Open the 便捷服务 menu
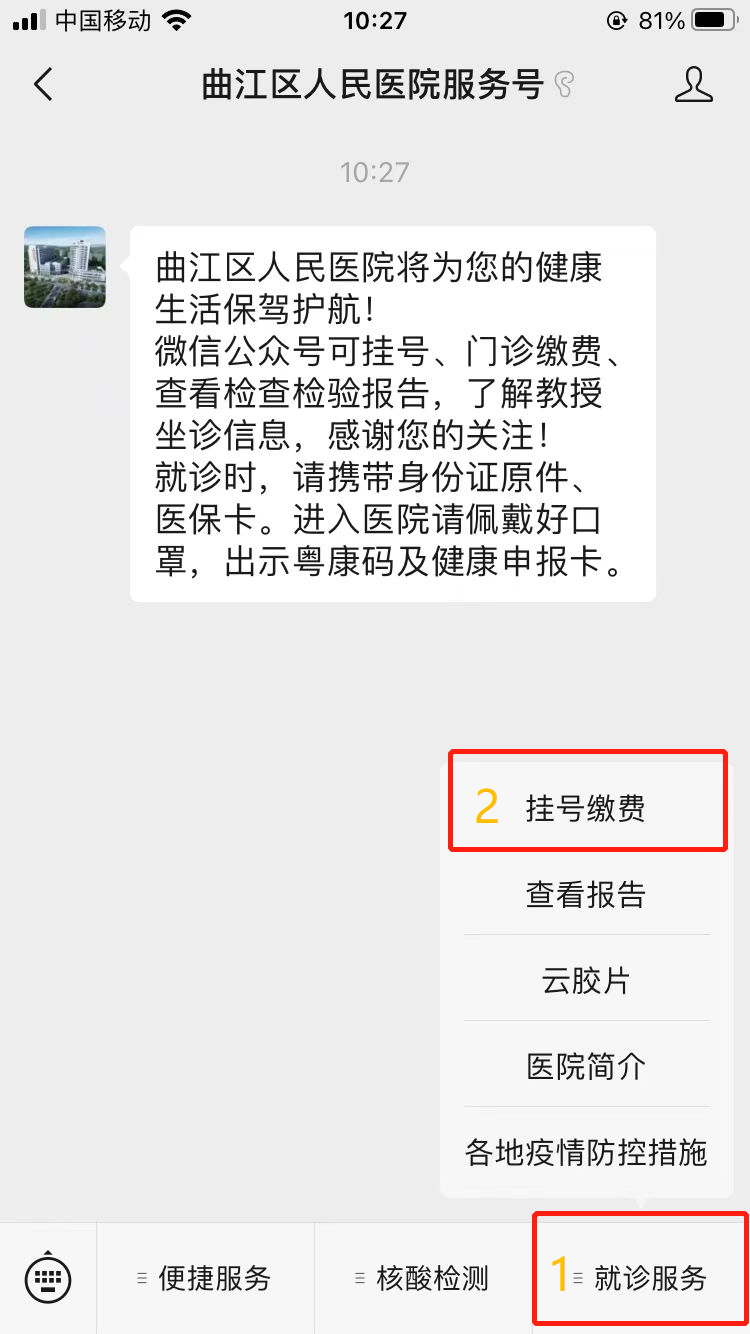 (x=205, y=1278)
